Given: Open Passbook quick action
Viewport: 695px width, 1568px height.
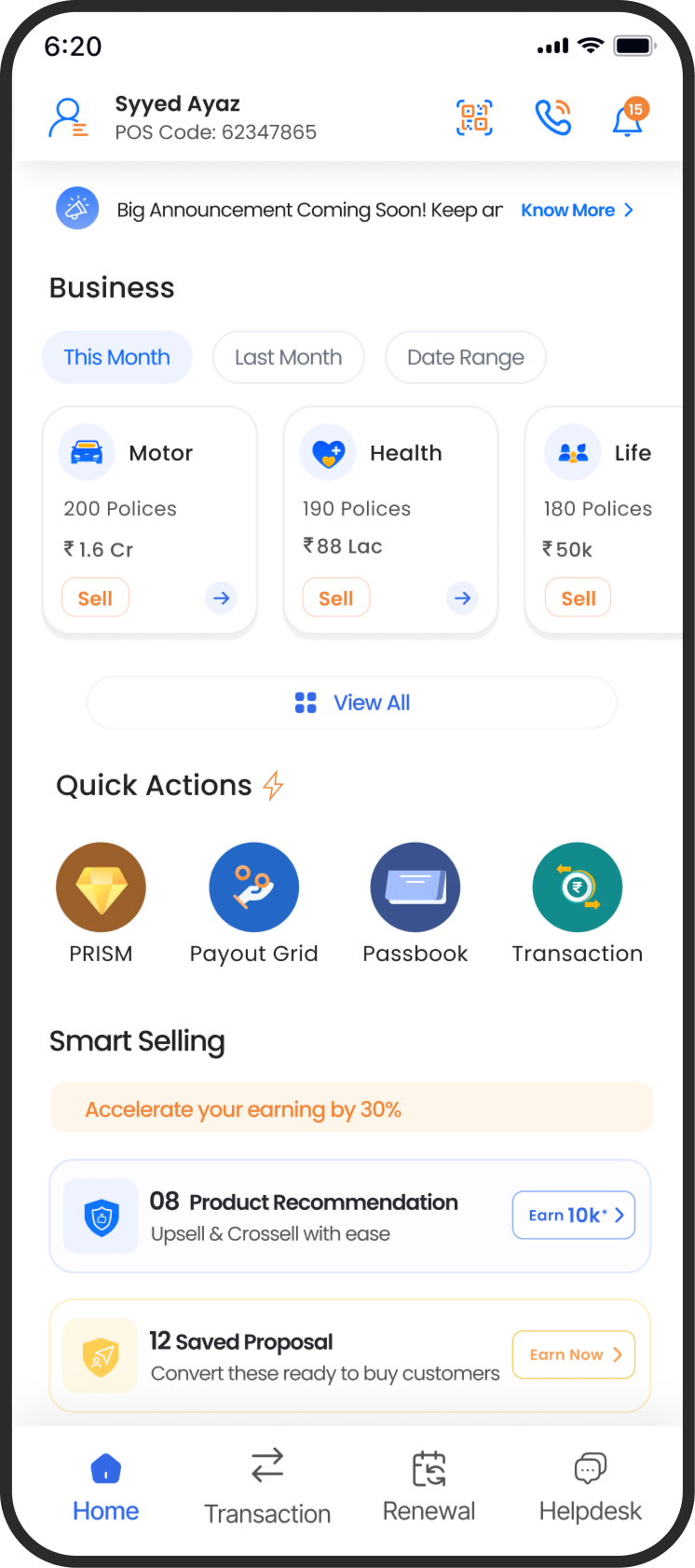Looking at the screenshot, I should point(416,902).
